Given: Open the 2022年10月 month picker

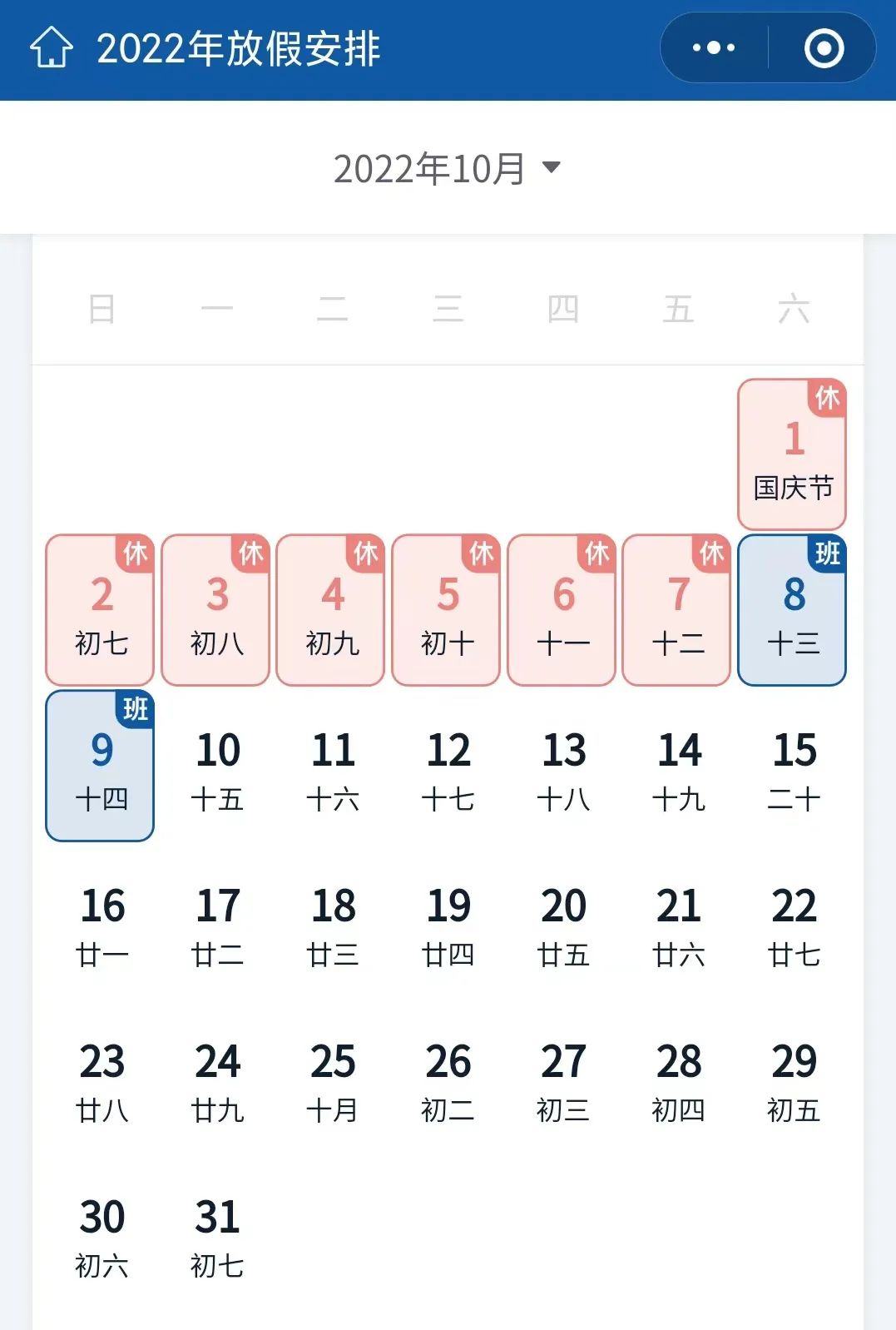Looking at the screenshot, I should pos(447,169).
